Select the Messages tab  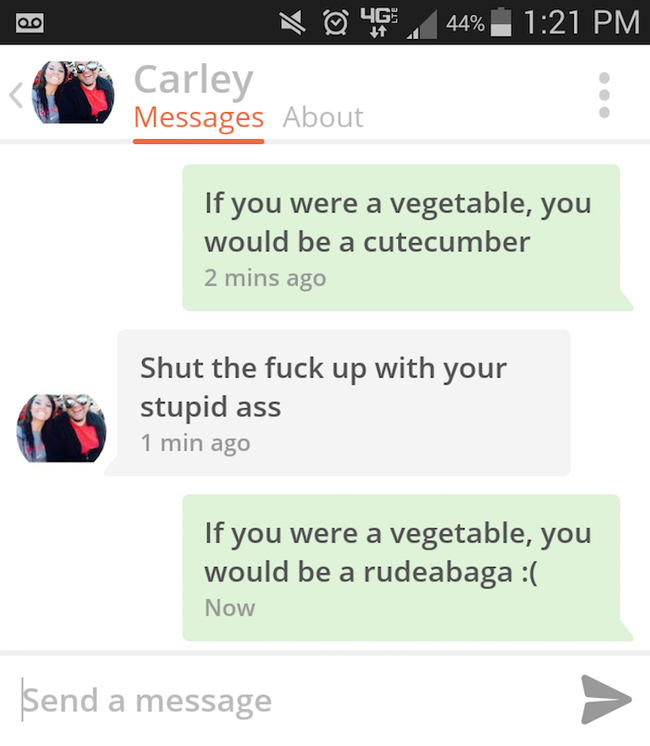[198, 118]
